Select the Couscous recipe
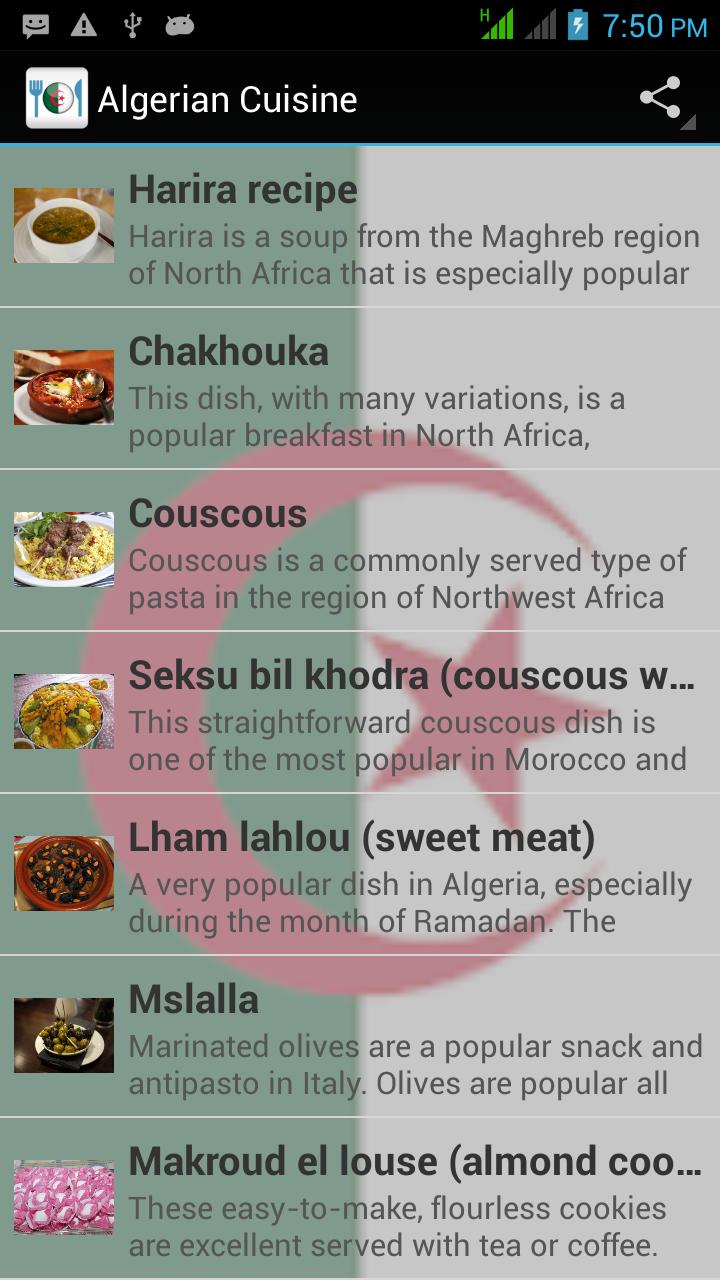Viewport: 720px width, 1280px height. [360, 552]
